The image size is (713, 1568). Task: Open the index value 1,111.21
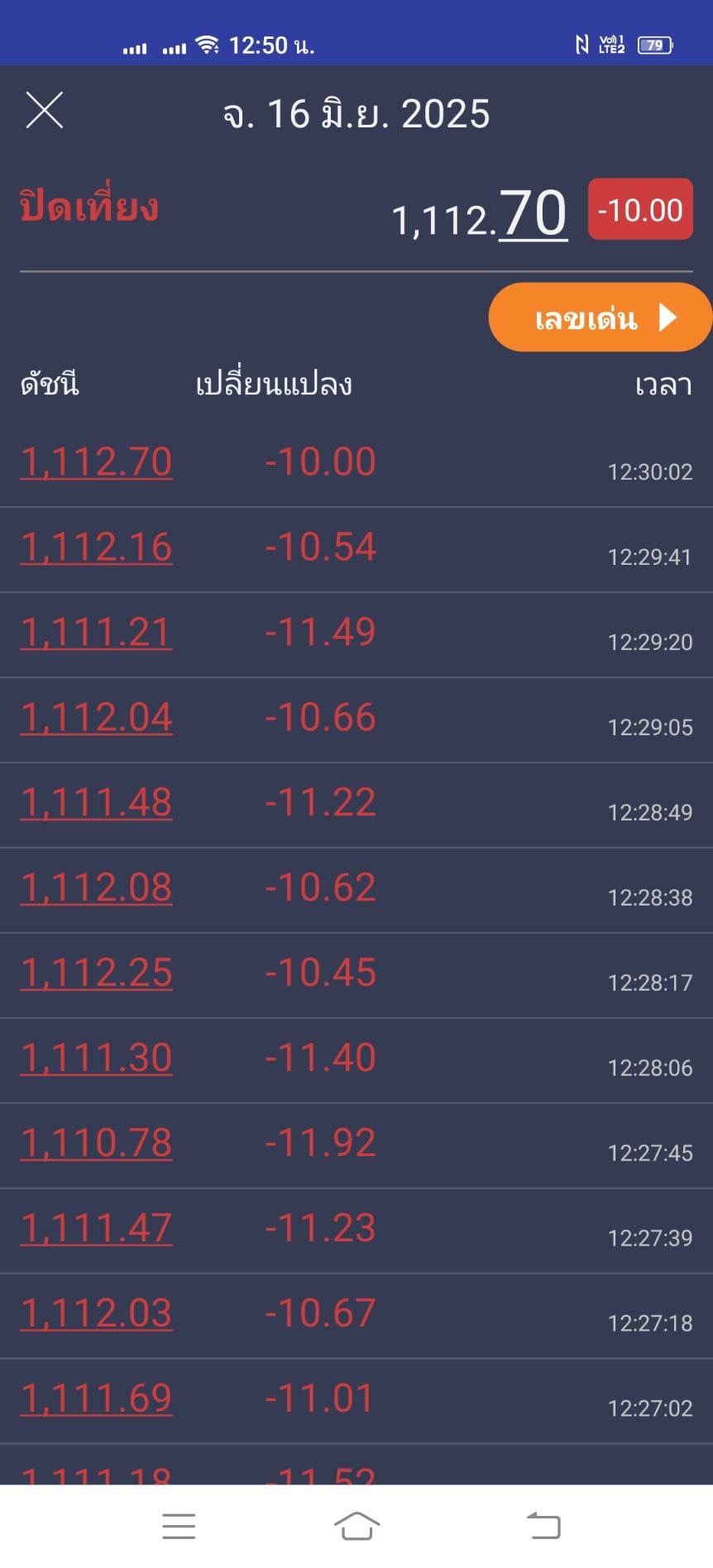[96, 632]
